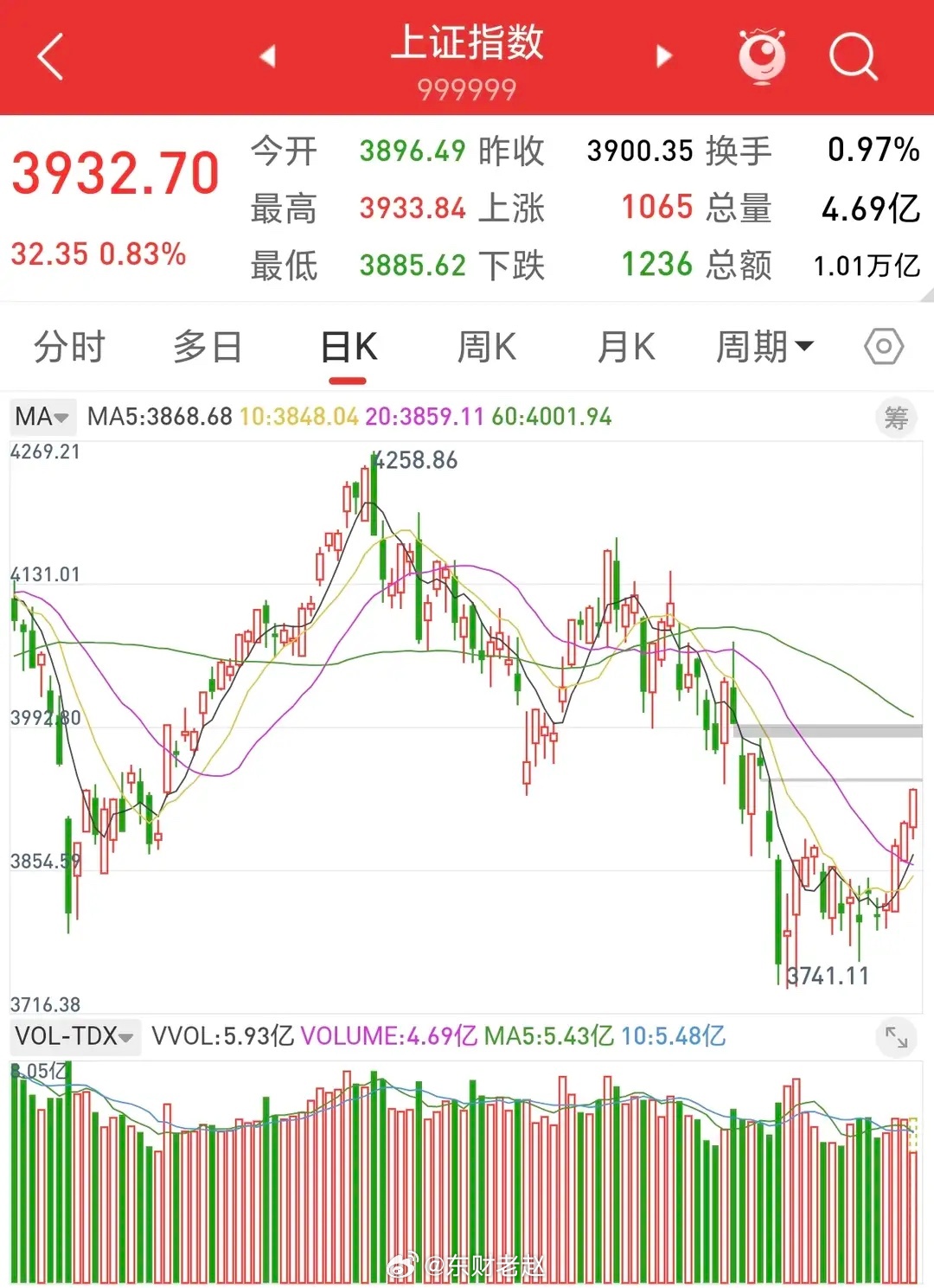Select the 日K tab
The height and width of the screenshot is (1288, 934).
[x=349, y=347]
